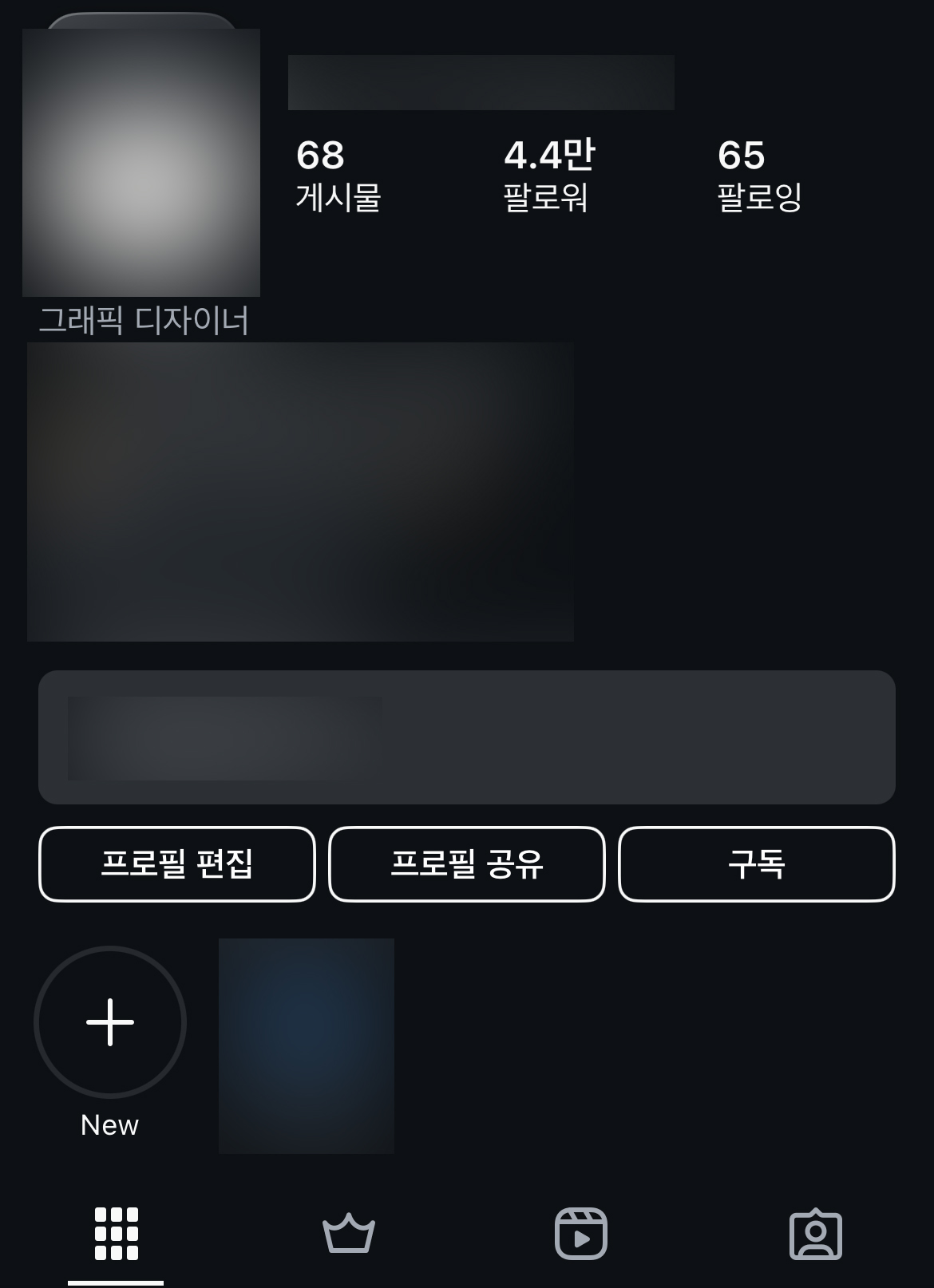Open the 65 팔로잉 list

click(758, 176)
